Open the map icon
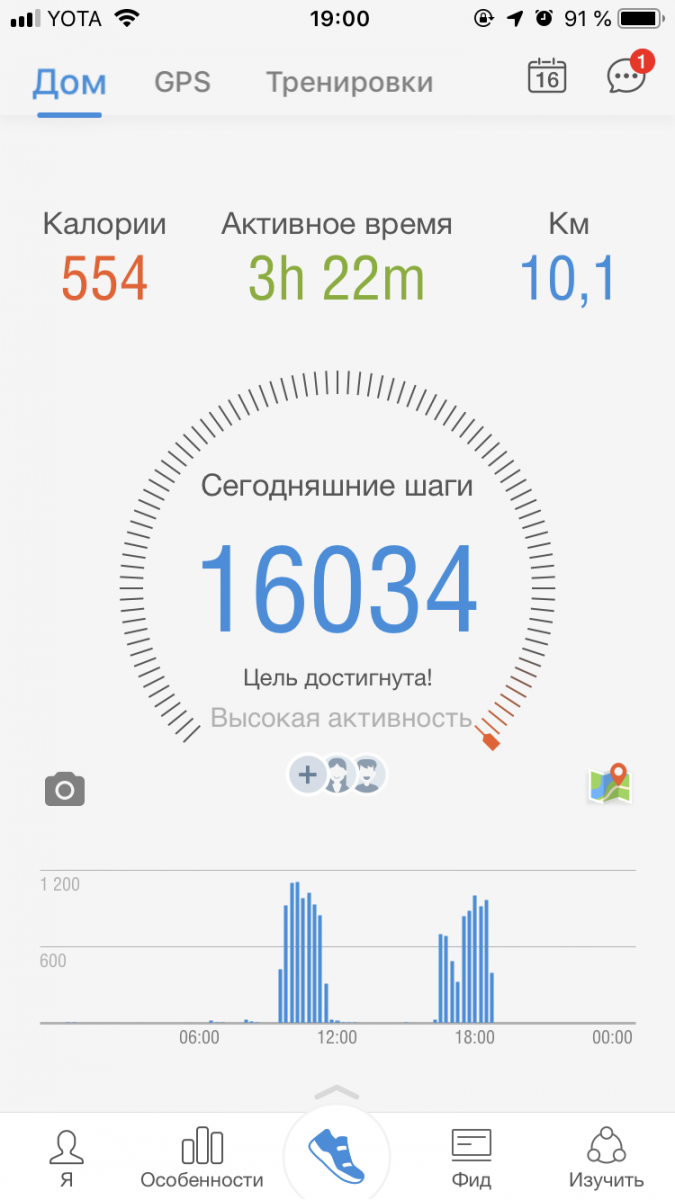Image resolution: width=675 pixels, height=1200 pixels. click(611, 784)
